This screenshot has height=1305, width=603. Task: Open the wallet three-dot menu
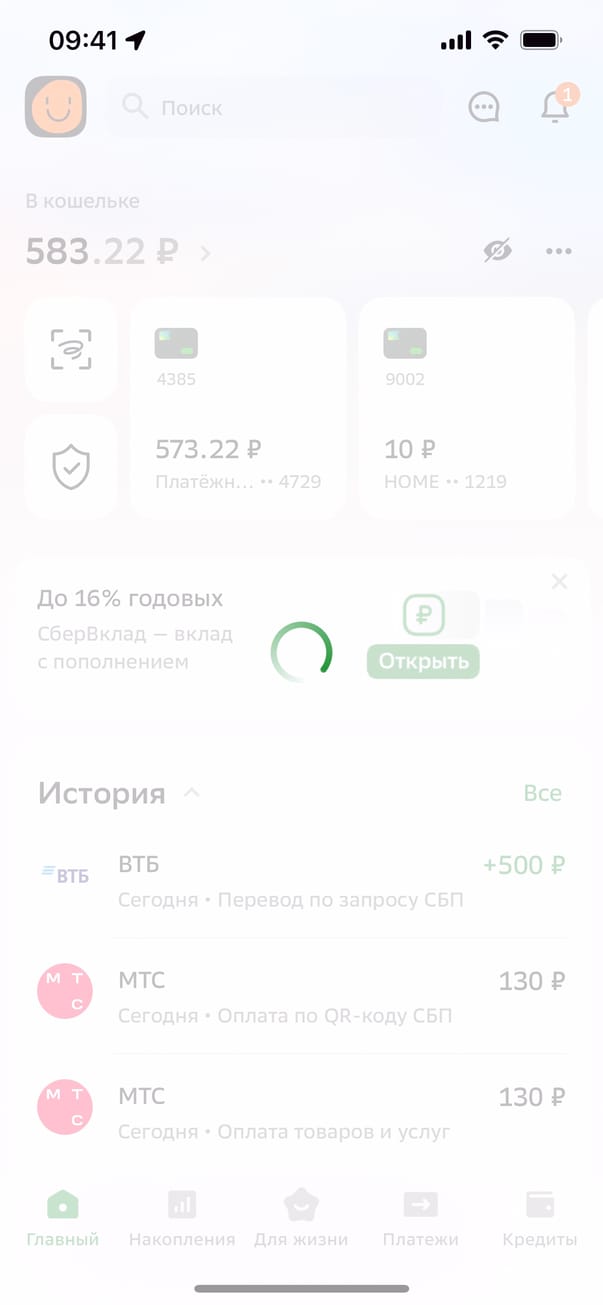pos(558,251)
